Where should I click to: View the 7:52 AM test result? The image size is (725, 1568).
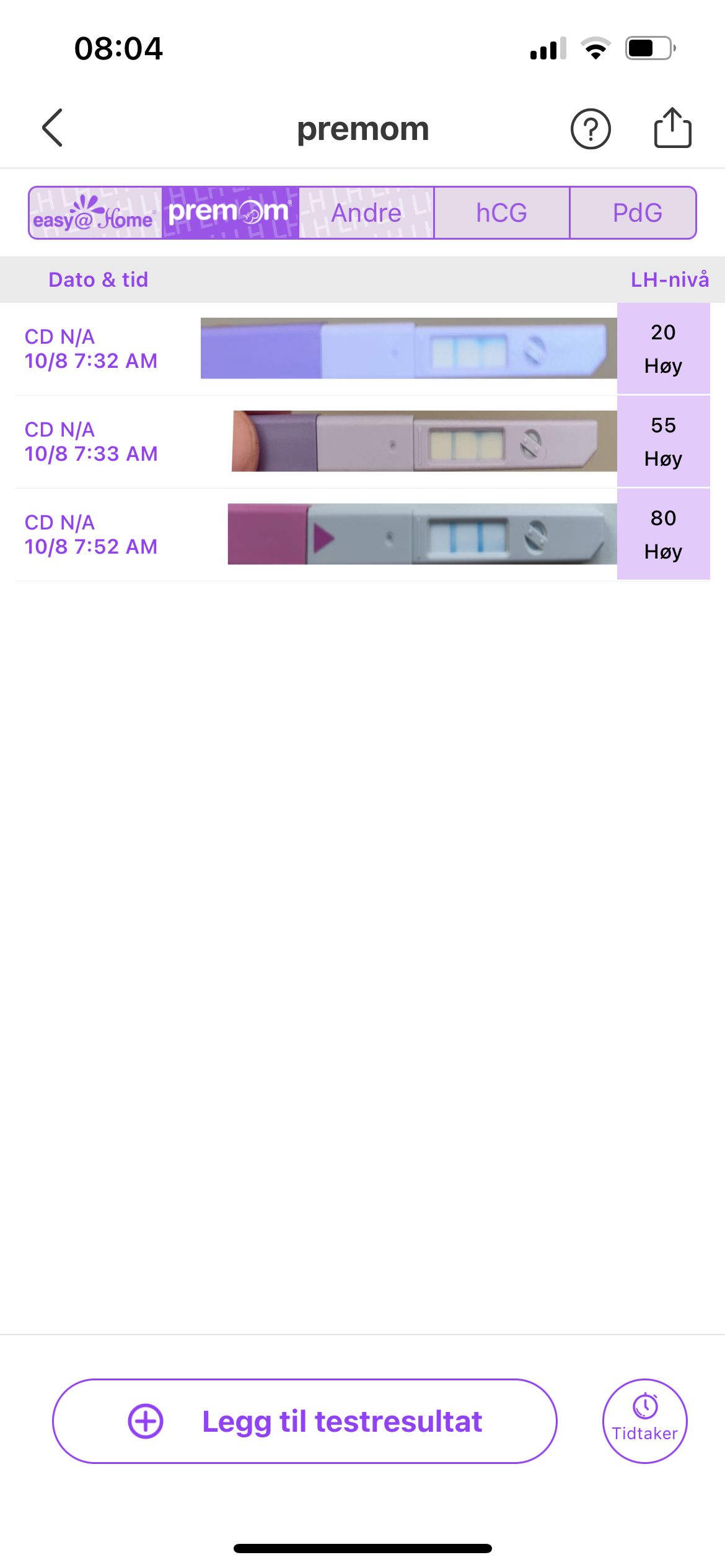click(362, 534)
